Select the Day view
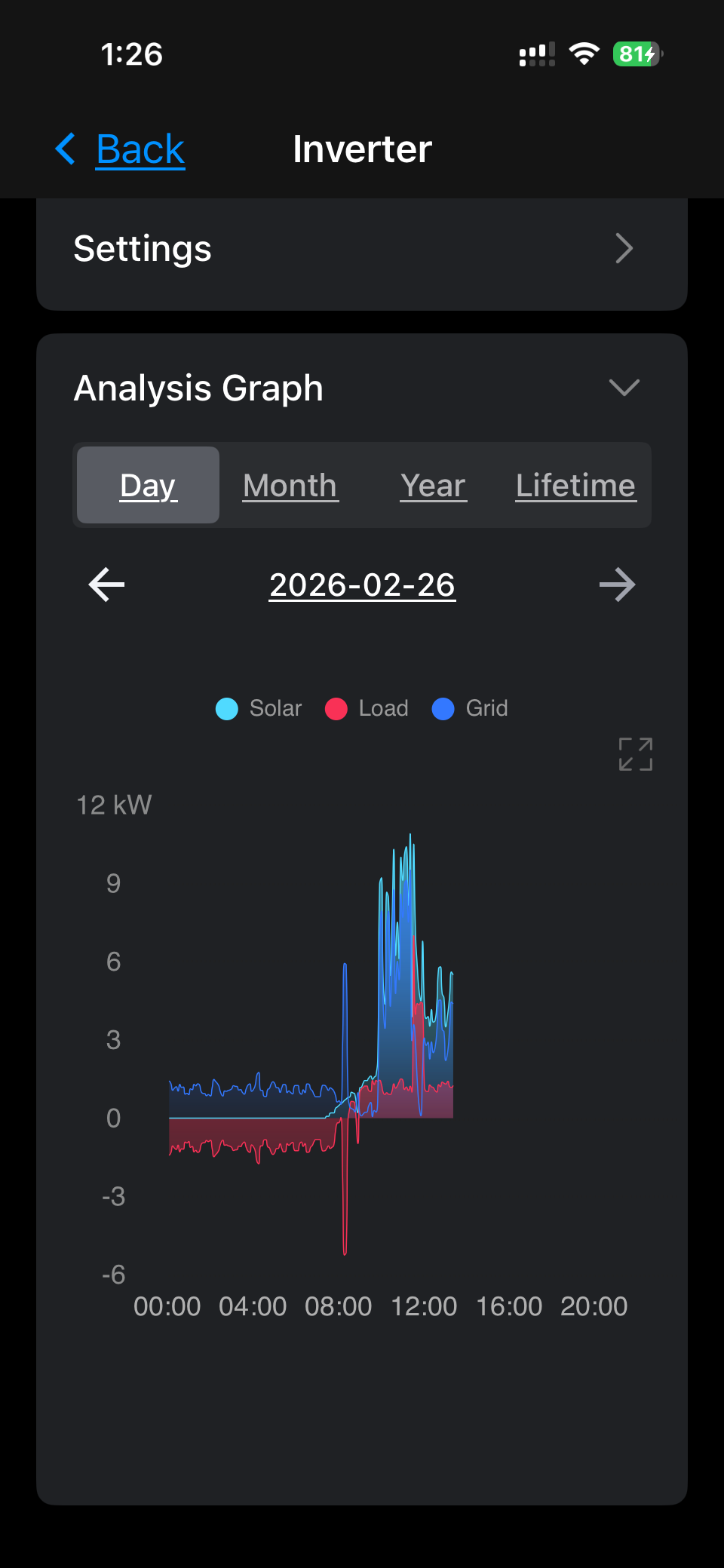The width and height of the screenshot is (724, 1568). [x=149, y=485]
